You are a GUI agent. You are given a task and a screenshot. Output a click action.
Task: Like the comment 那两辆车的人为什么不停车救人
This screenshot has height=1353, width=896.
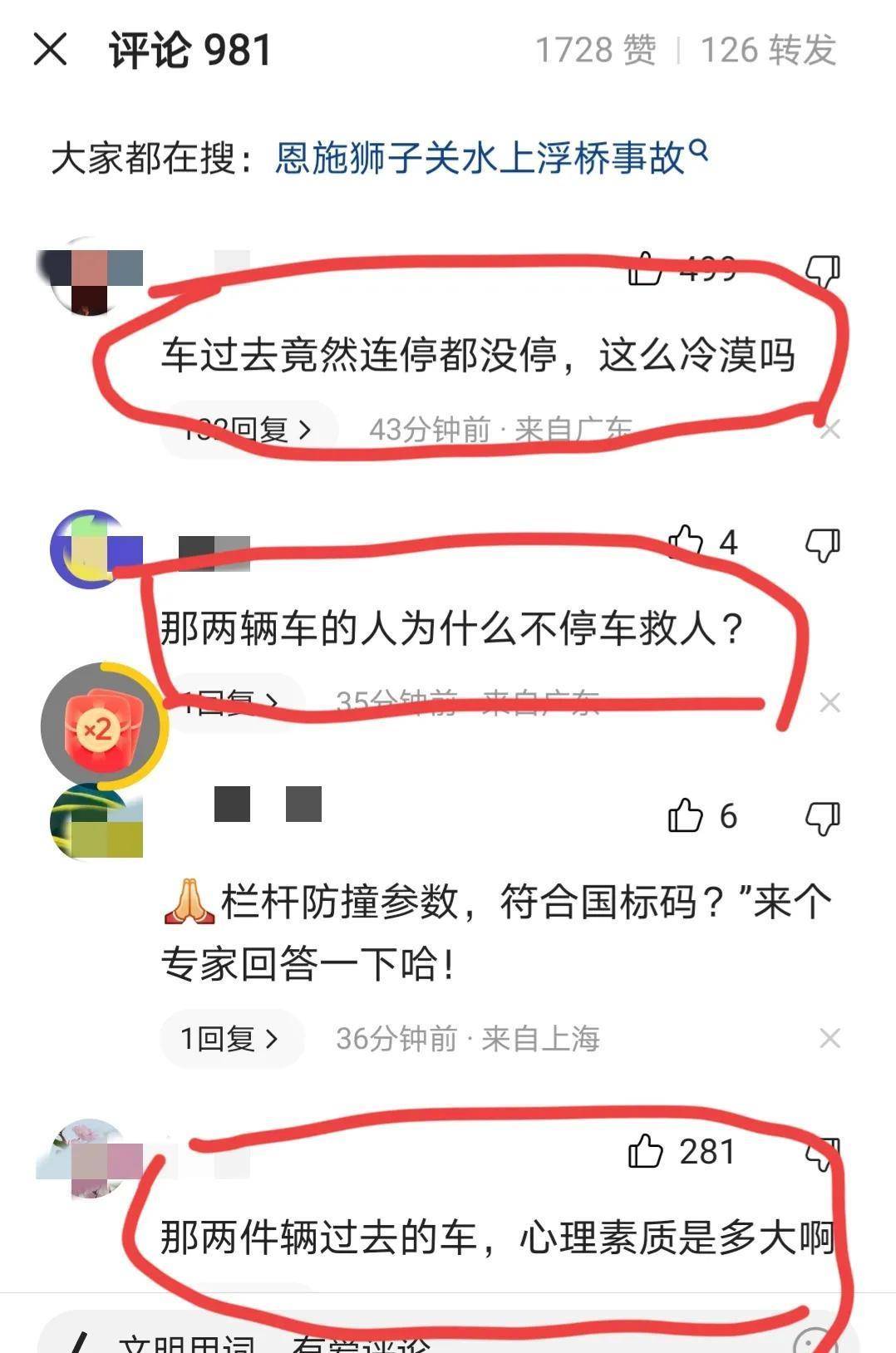pyautogui.click(x=686, y=542)
